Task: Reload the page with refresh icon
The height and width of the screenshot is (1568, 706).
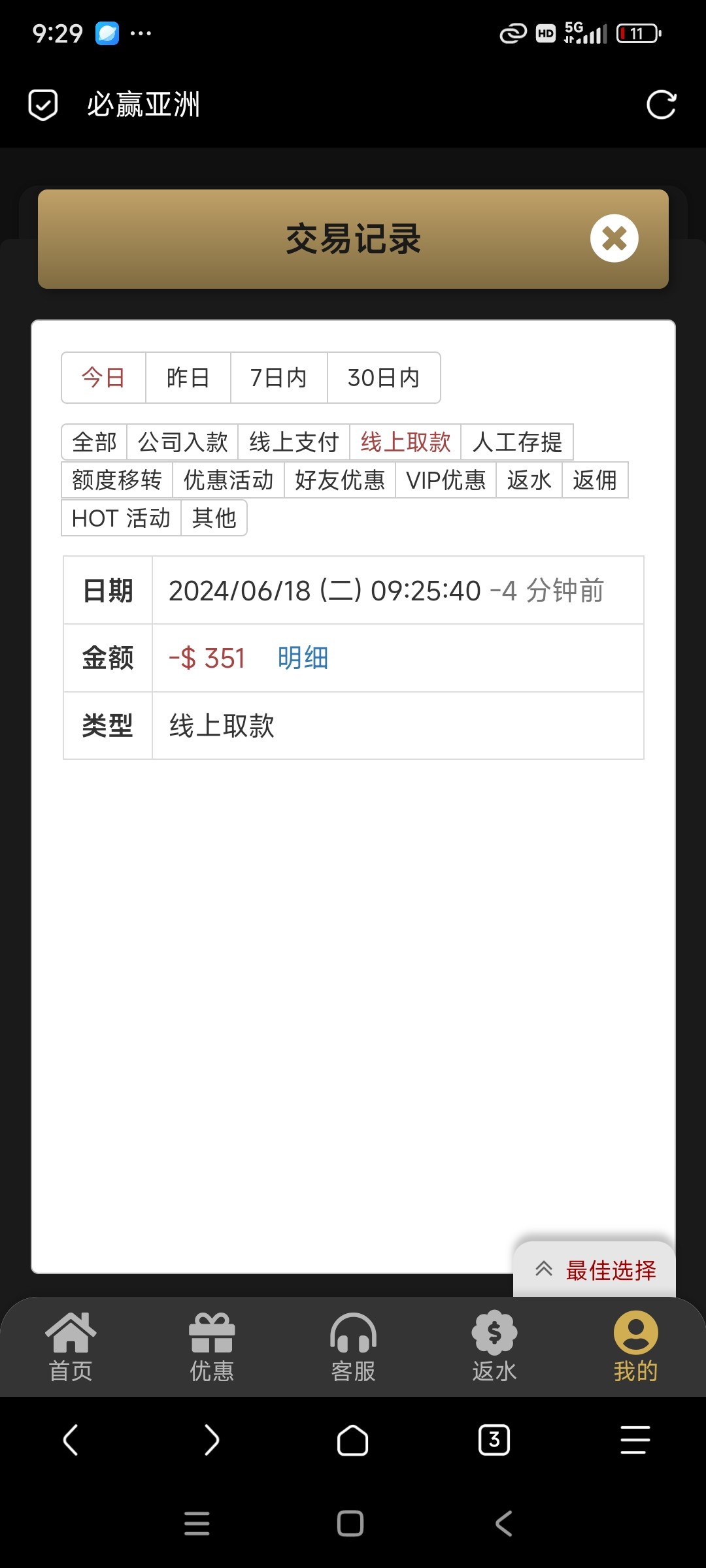Action: pos(662,105)
